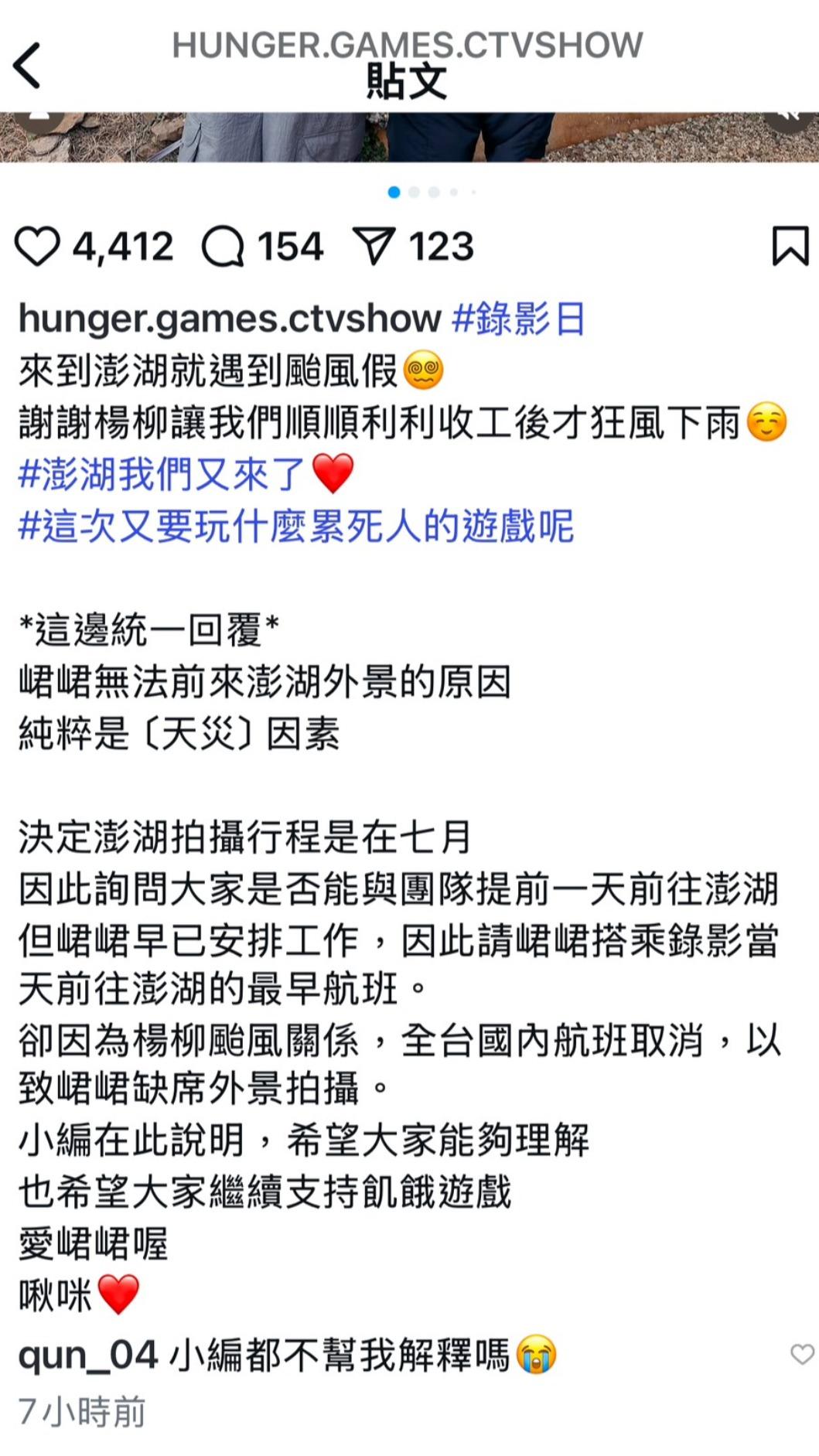Open hunger.games.ctvshow profile from the caption

click(230, 319)
